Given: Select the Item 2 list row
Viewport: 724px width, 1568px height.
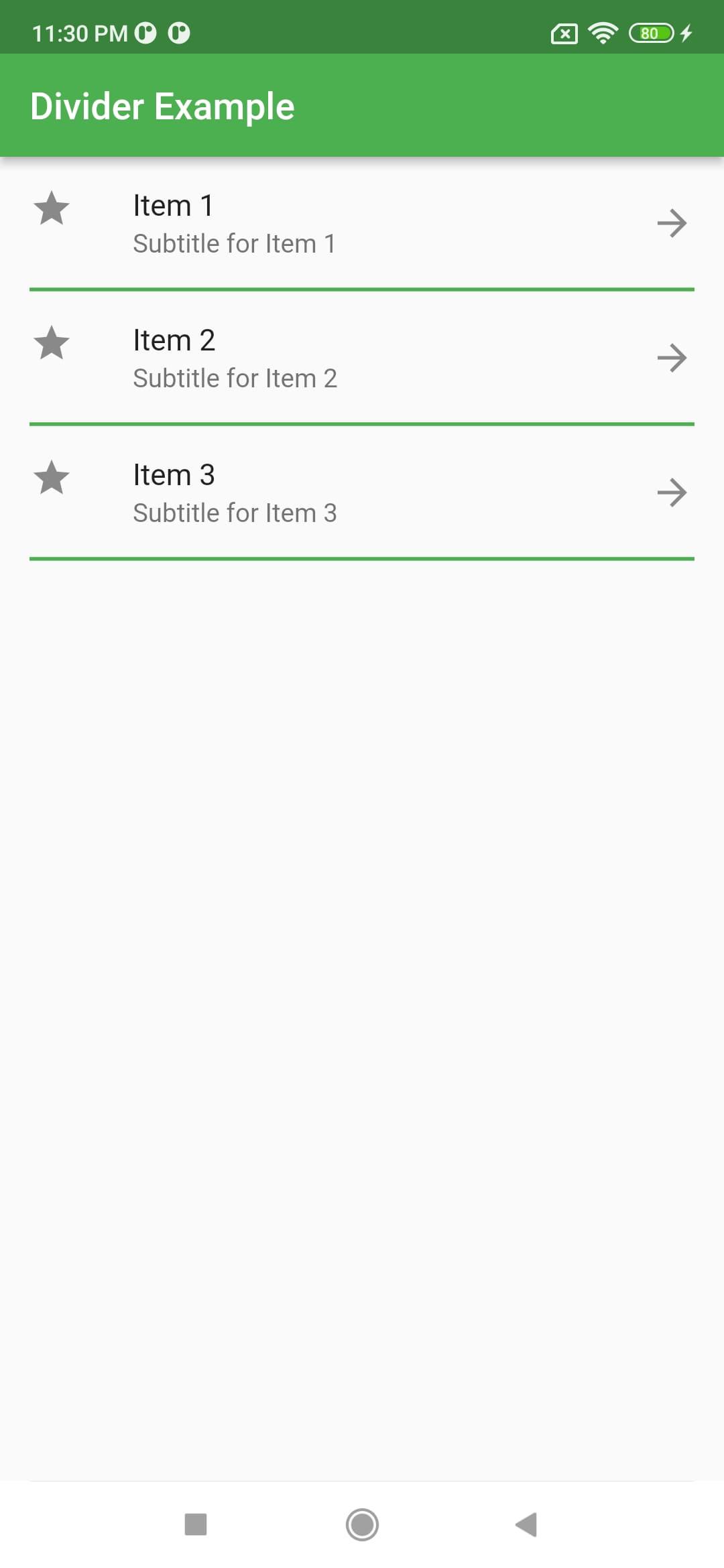Looking at the screenshot, I should (362, 358).
